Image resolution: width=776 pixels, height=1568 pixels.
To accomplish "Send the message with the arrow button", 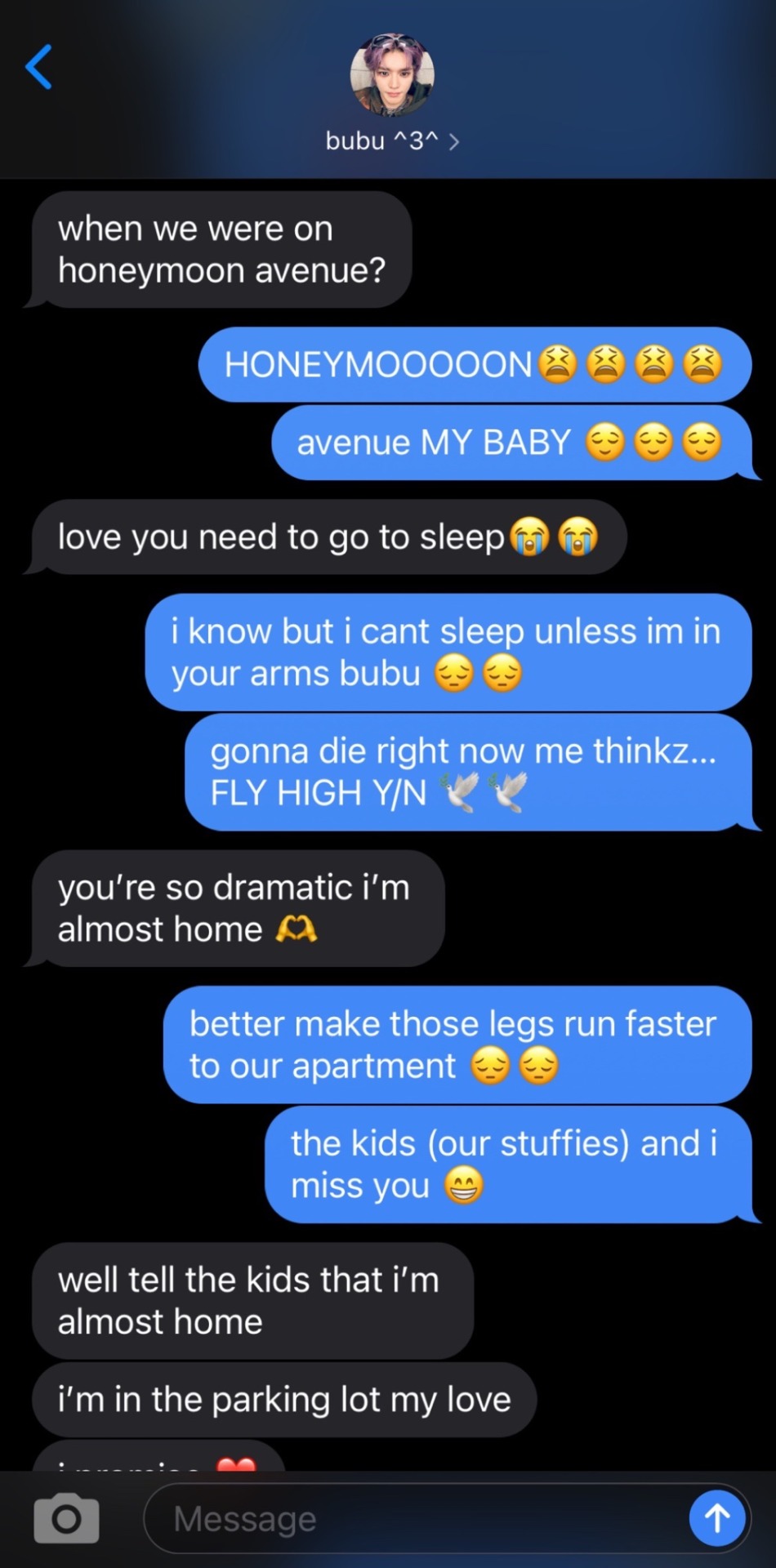I will 716,1518.
